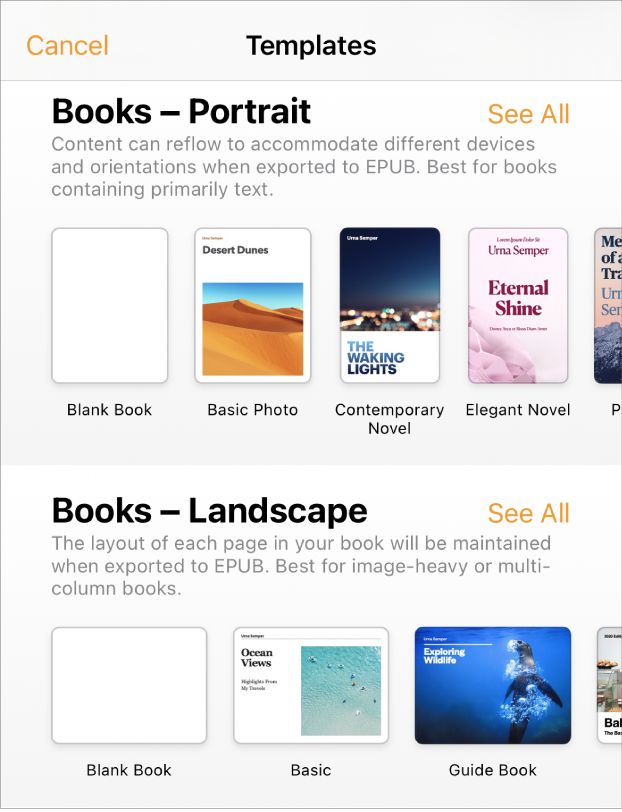Open the Elegant Novel template

point(518,306)
